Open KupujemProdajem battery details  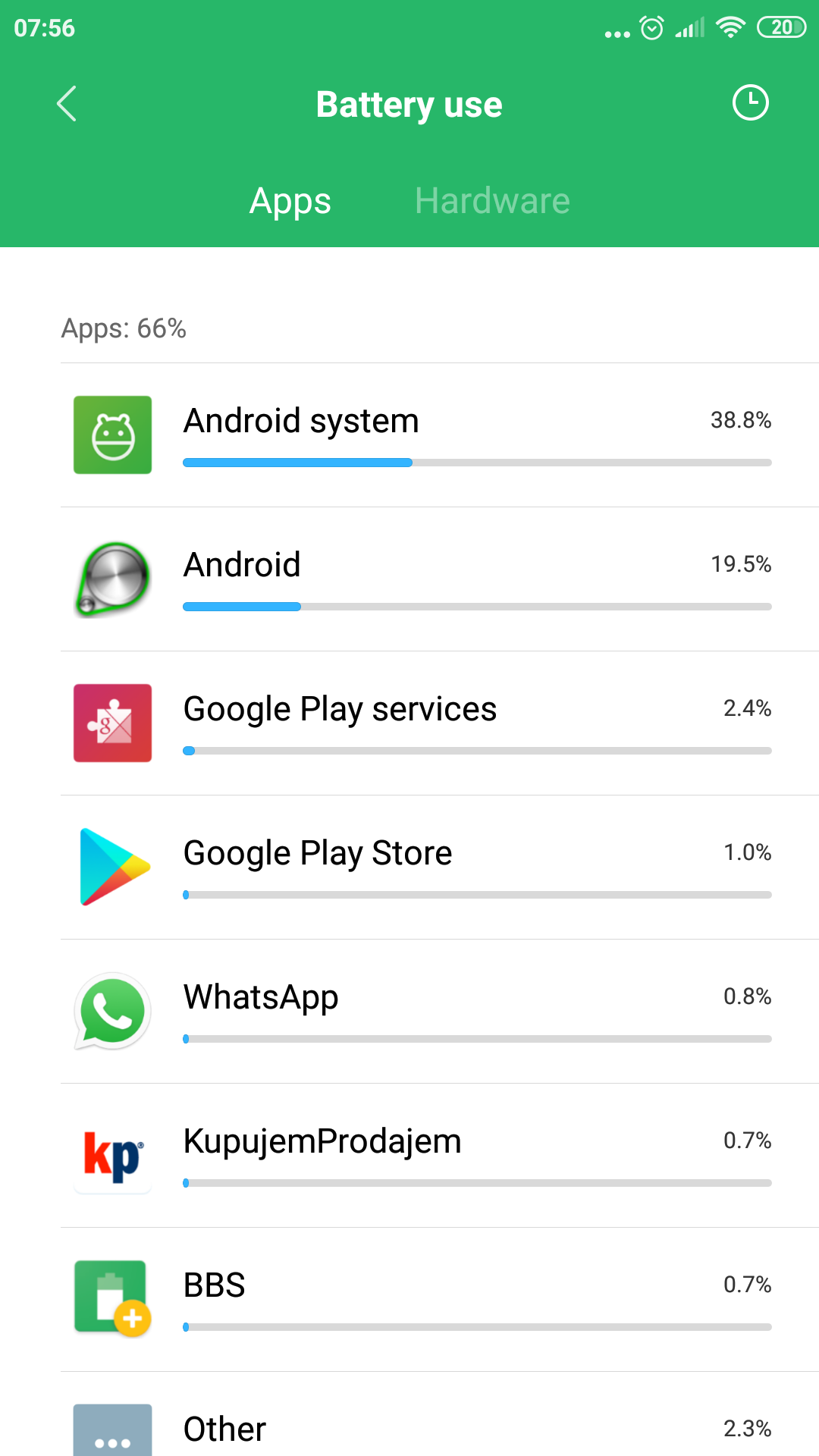(440, 1156)
